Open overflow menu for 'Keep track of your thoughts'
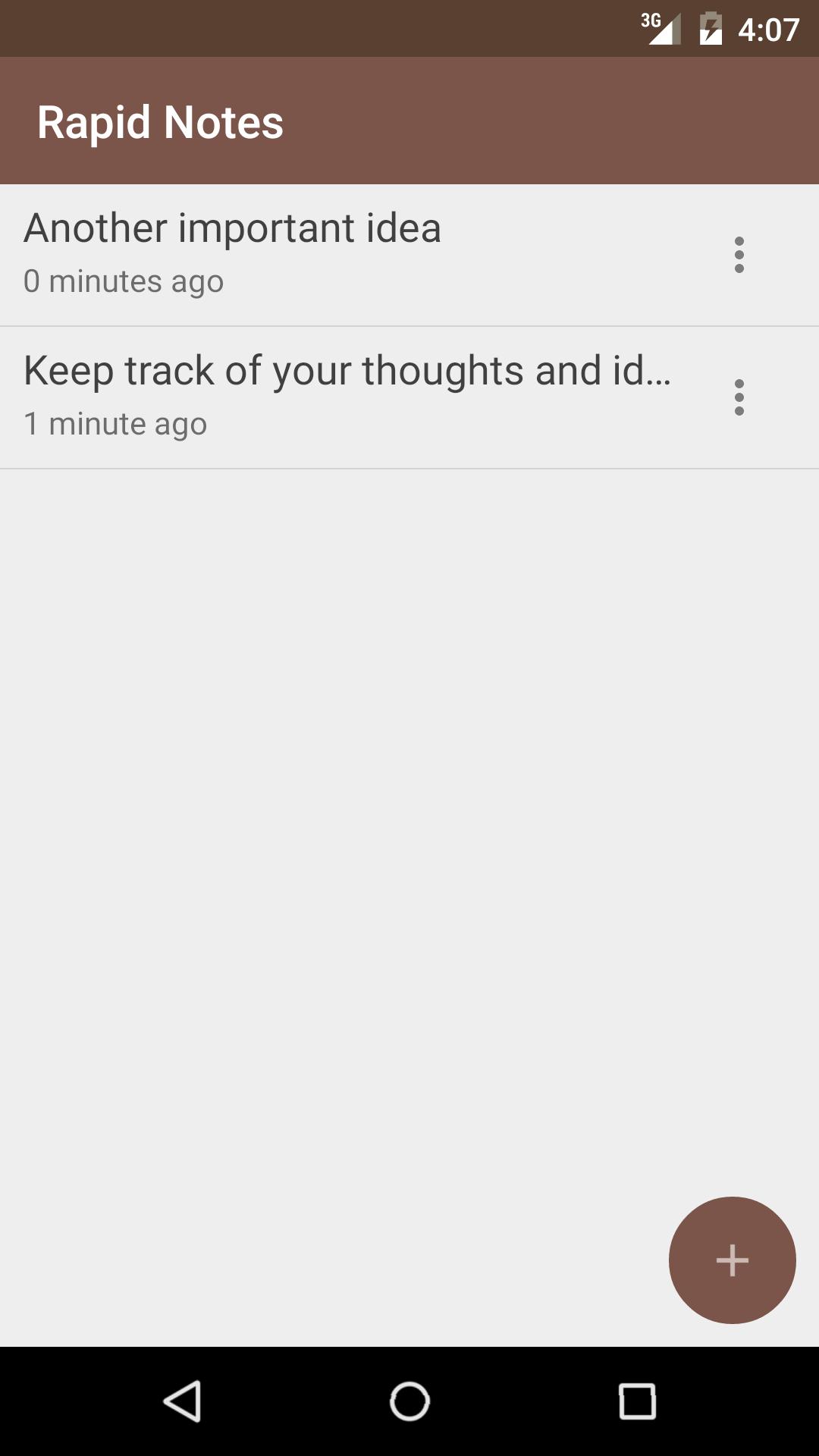 [x=739, y=397]
